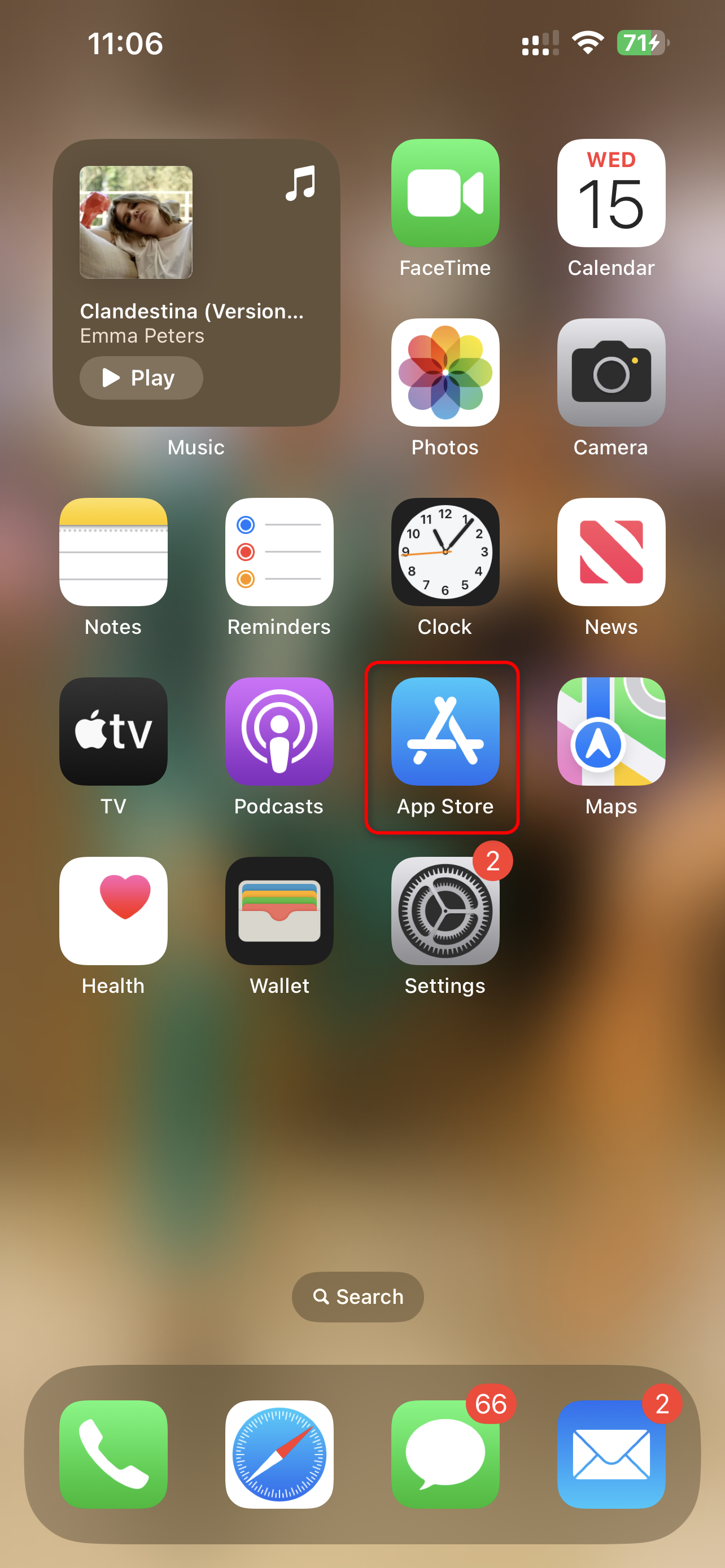Open the Clock app
725x1568 pixels.
pos(445,551)
